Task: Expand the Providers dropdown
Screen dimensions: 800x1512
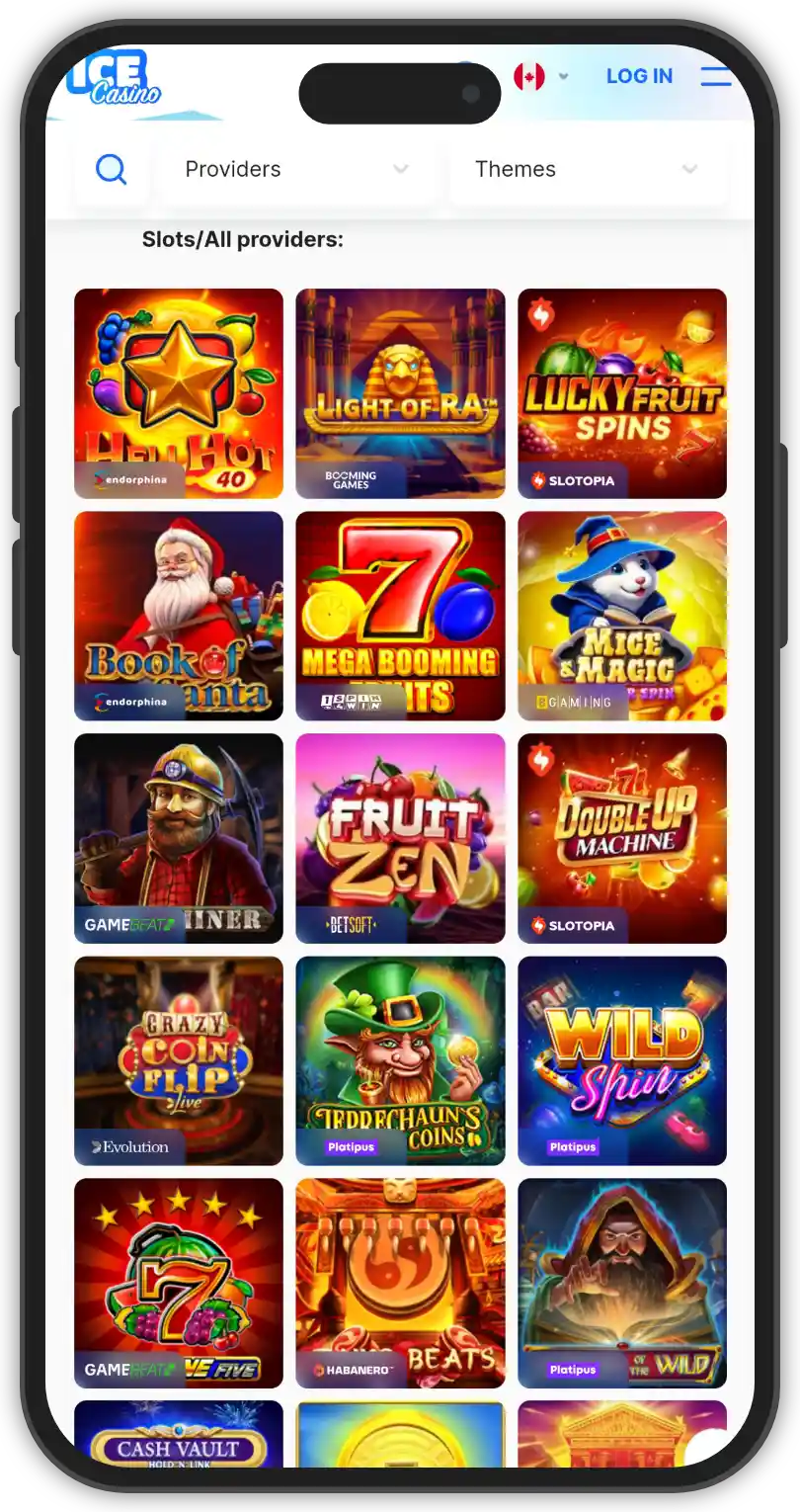Action: pos(296,170)
